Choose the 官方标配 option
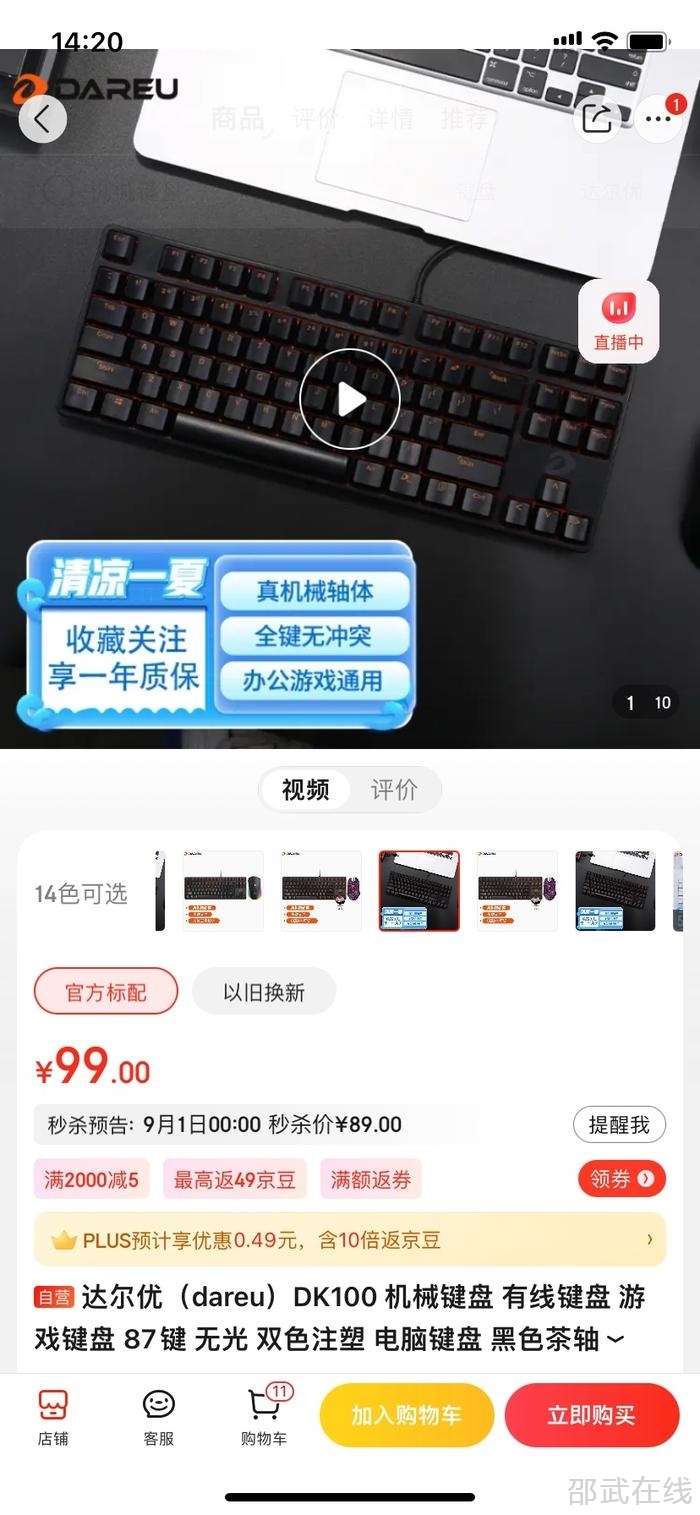The image size is (700, 1515). [x=106, y=992]
